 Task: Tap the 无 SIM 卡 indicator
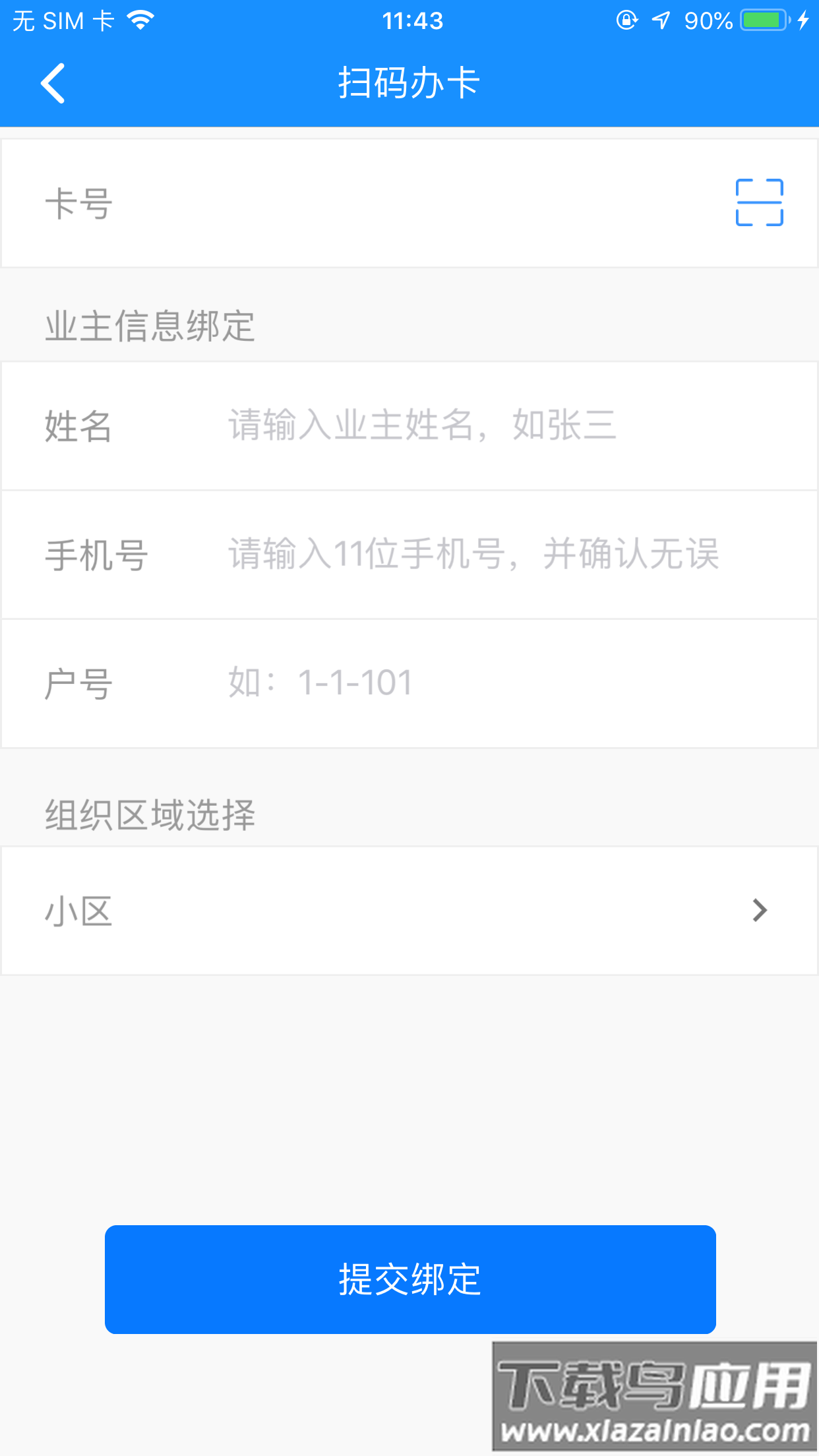click(64, 18)
